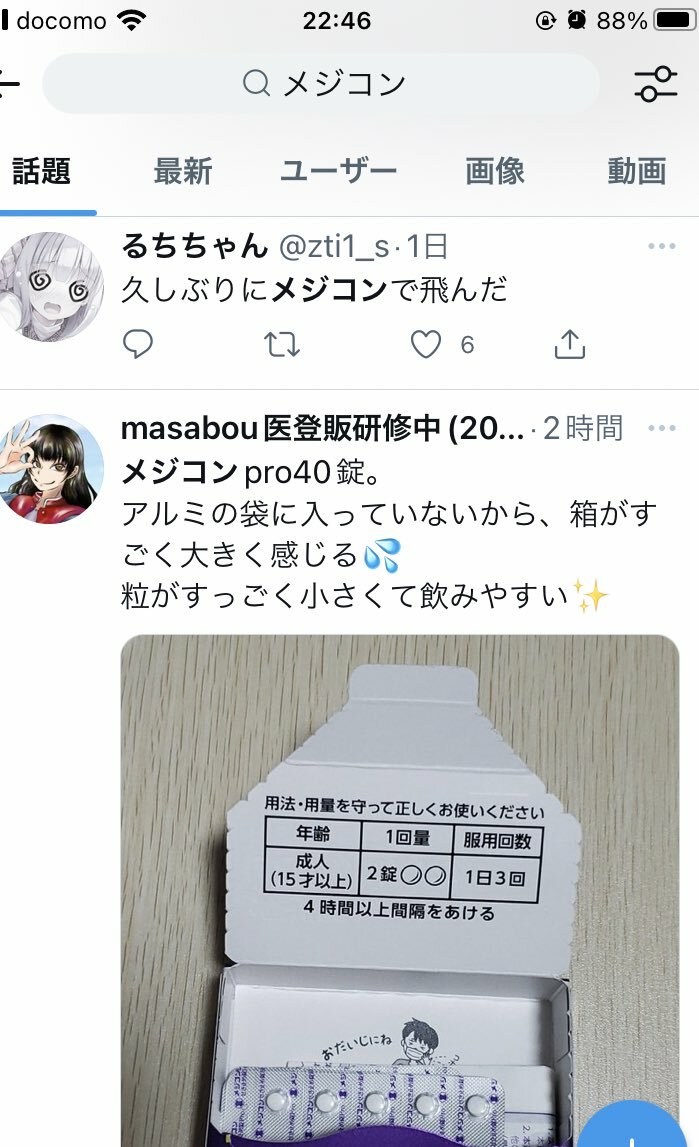
Task: Like るちゃん's tweet
Action: [x=427, y=345]
